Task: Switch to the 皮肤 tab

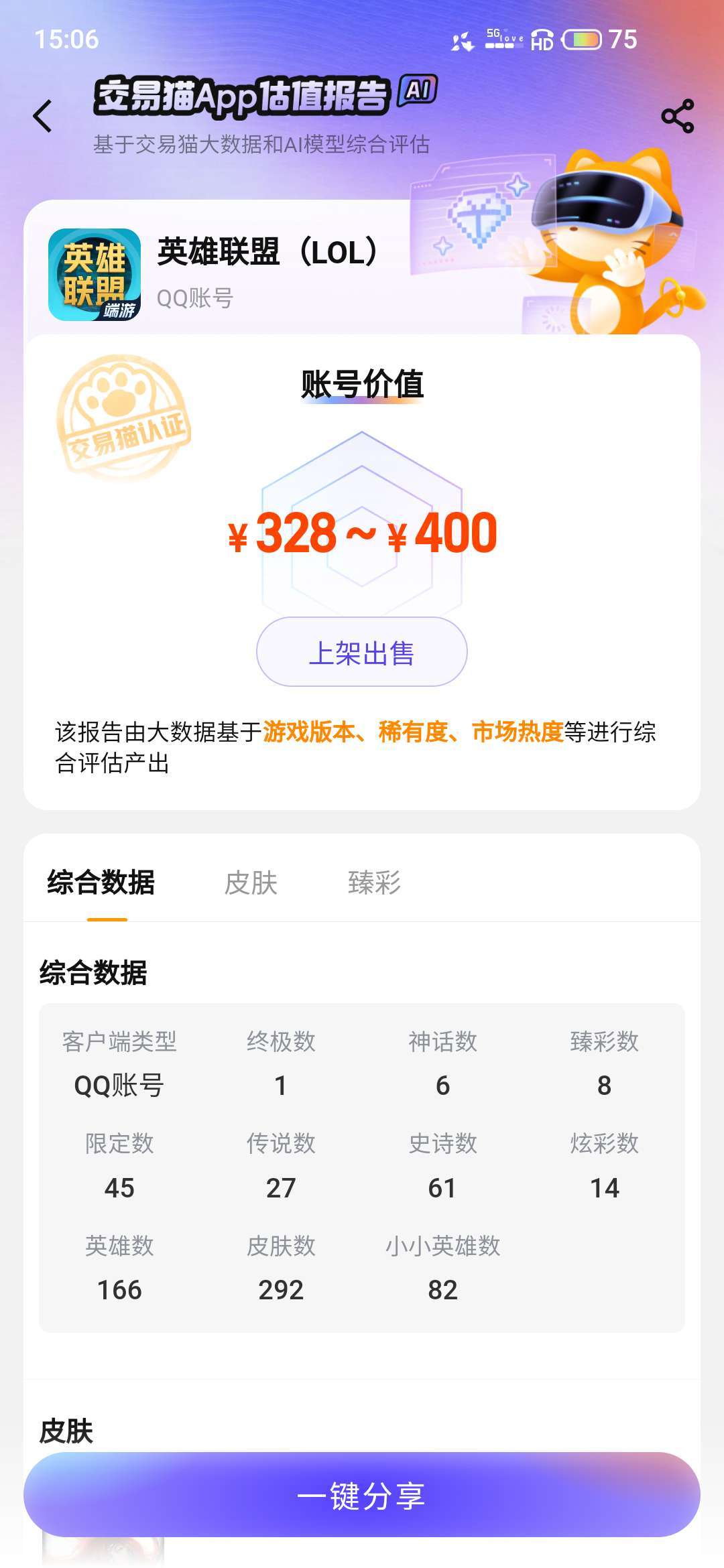Action: (250, 883)
